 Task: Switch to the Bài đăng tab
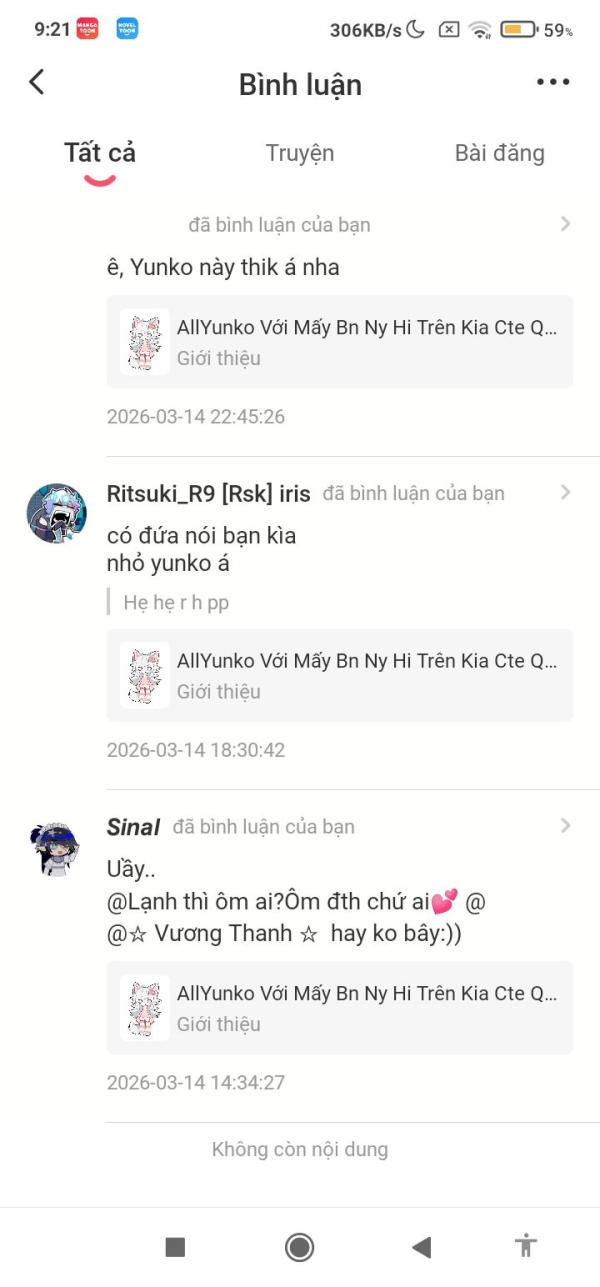500,153
